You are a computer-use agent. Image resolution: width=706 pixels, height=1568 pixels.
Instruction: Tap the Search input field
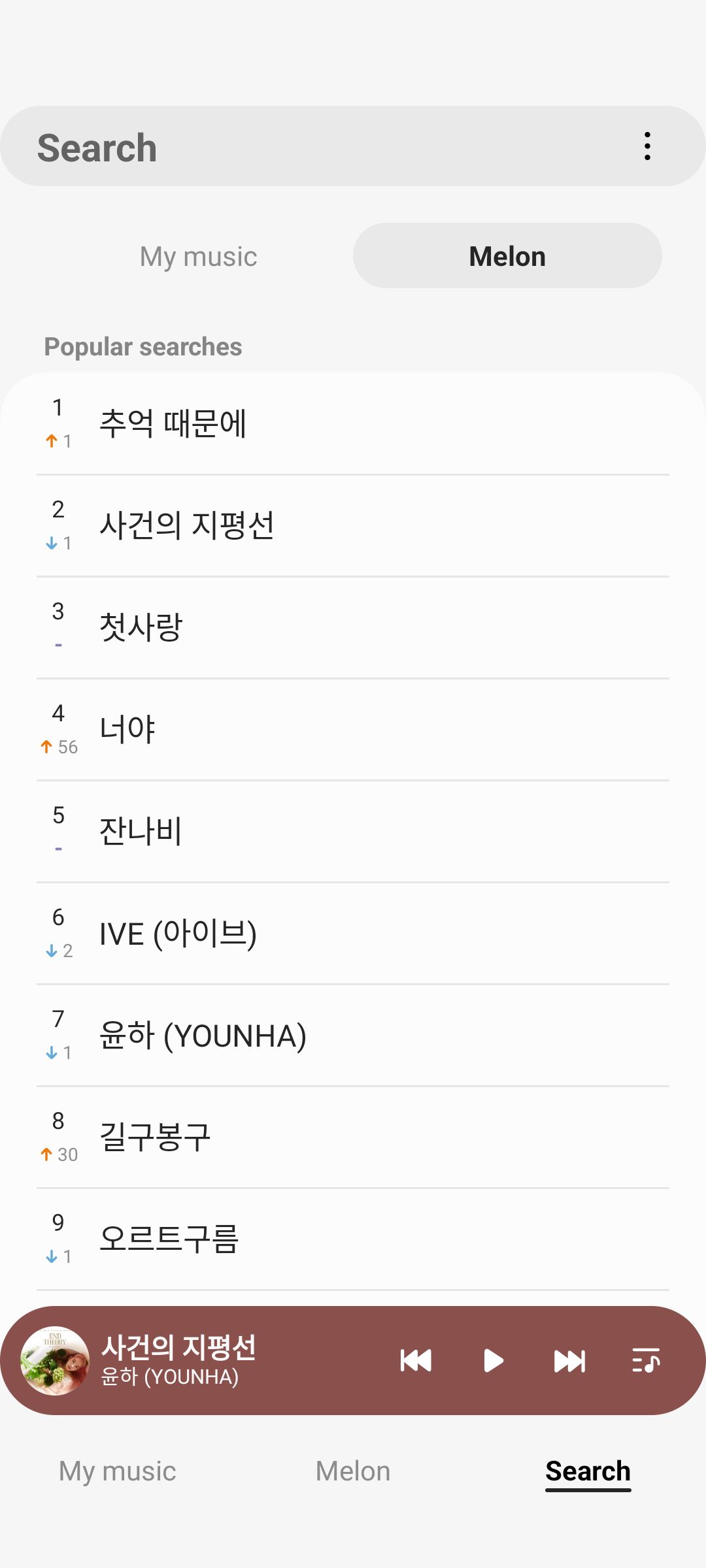pyautogui.click(x=314, y=147)
